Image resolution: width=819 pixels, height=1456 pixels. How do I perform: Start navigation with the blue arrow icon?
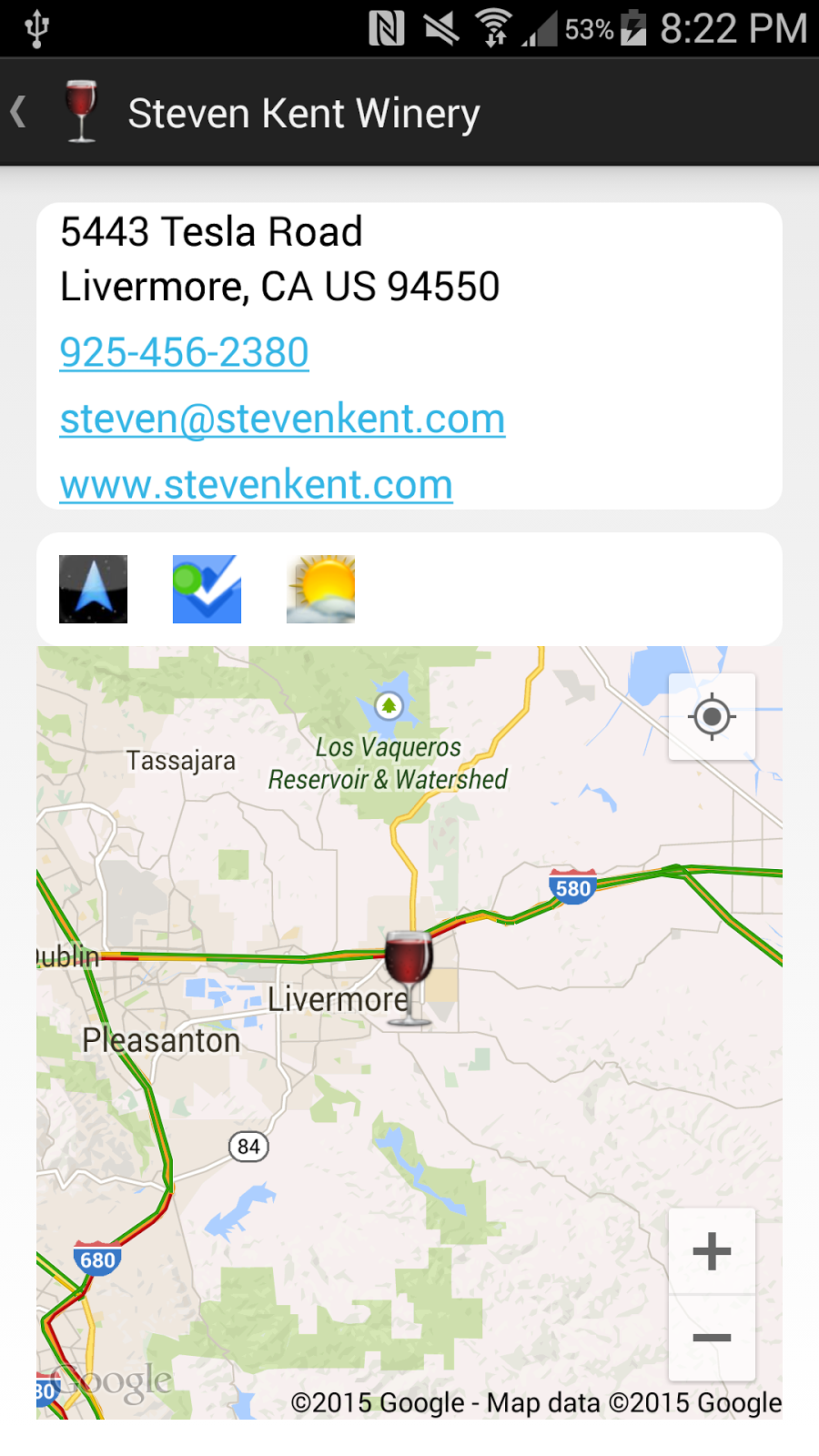click(x=94, y=589)
